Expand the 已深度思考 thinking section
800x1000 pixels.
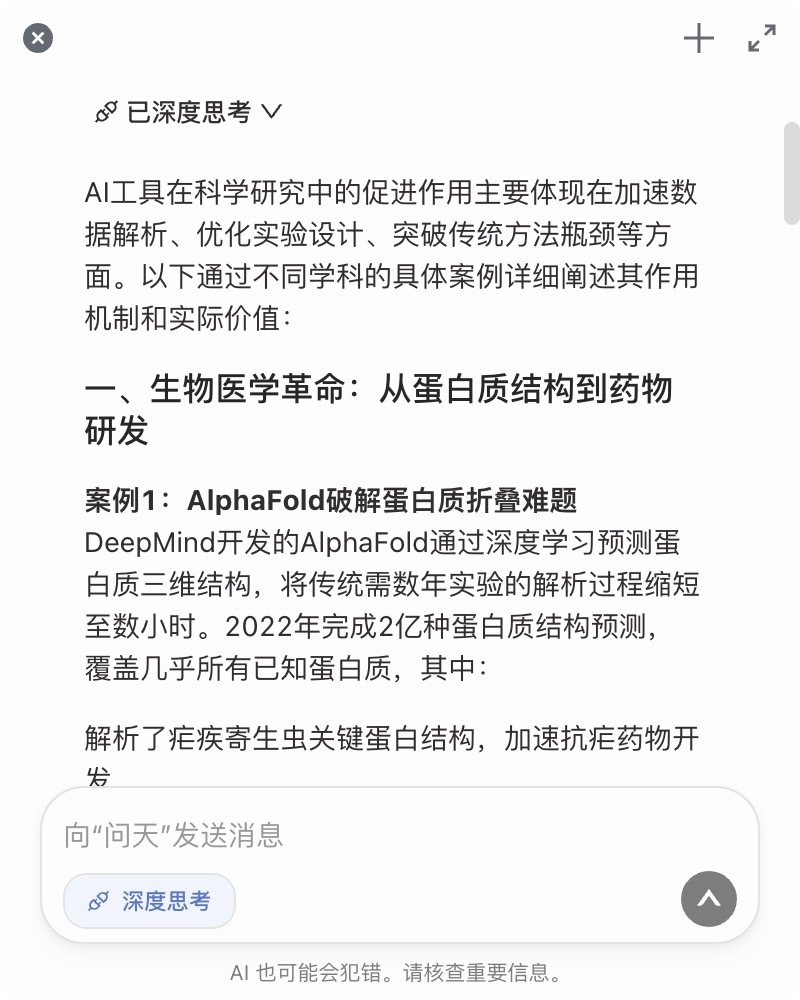pyautogui.click(x=188, y=112)
